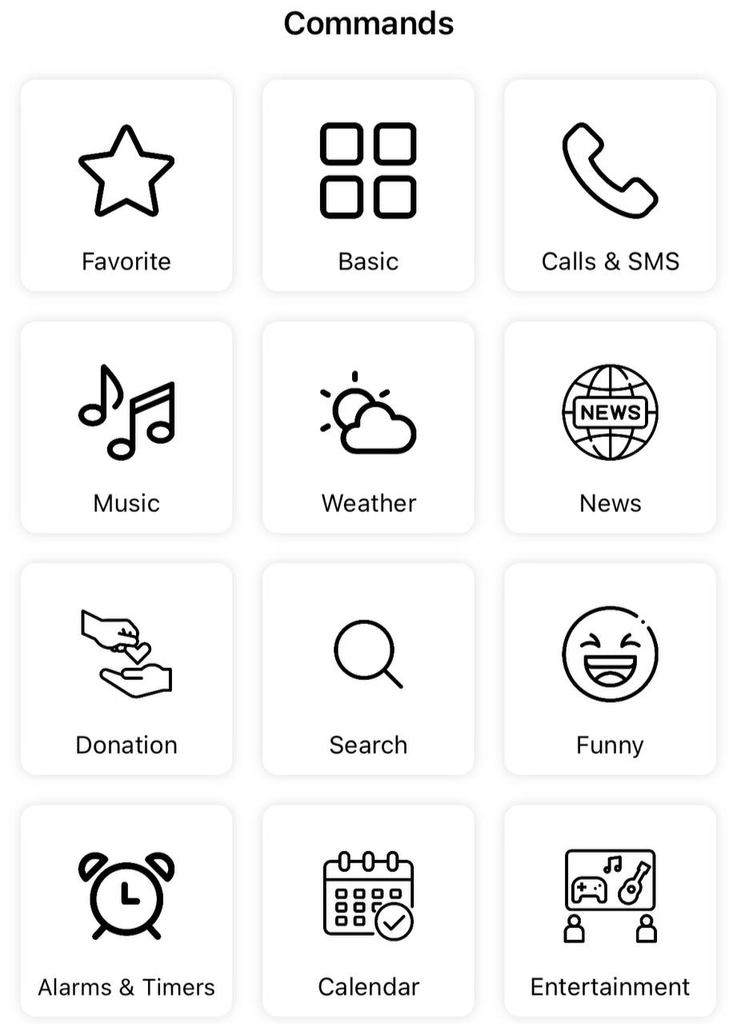This screenshot has width=737, height=1024.
Task: Select the Basic commands category
Action: coord(368,186)
